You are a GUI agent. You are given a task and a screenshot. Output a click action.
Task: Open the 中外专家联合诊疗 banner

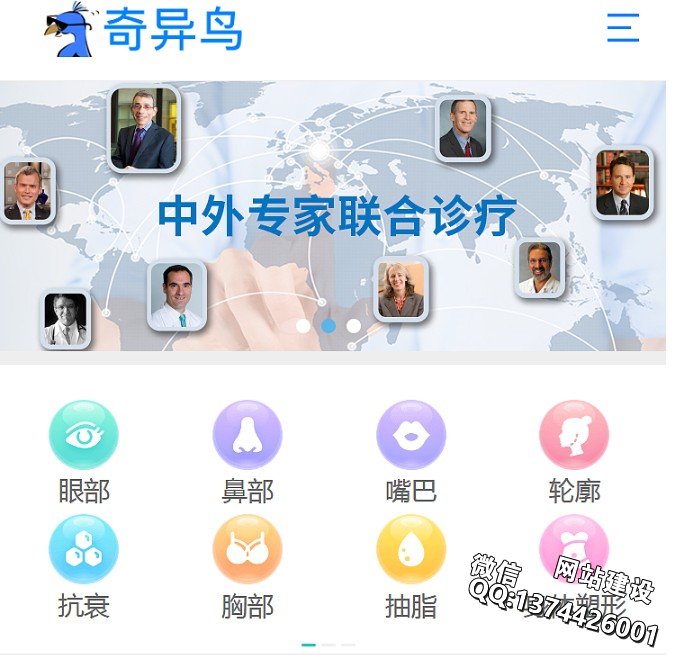pyautogui.click(x=337, y=216)
